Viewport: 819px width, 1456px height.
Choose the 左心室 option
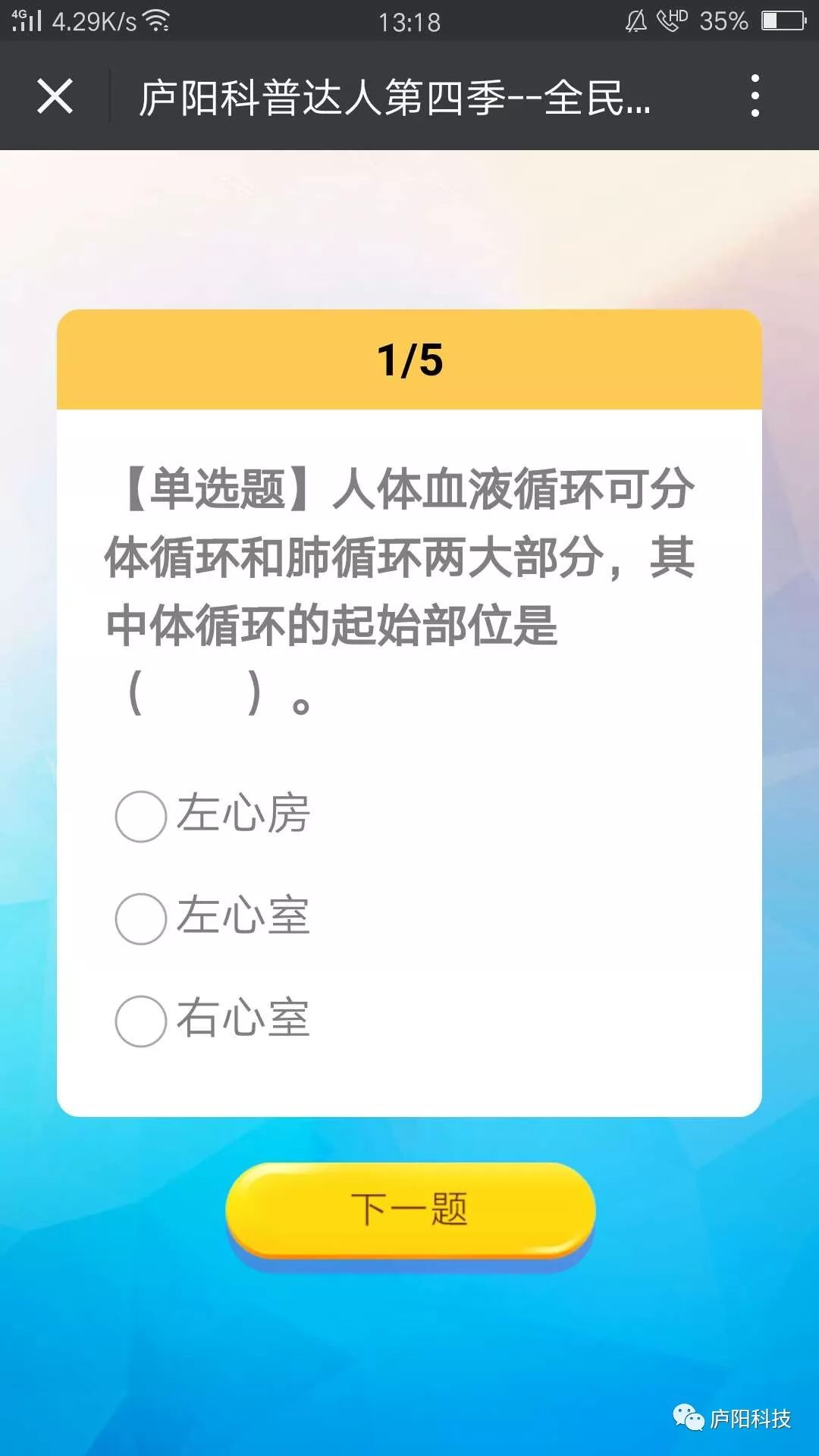[x=141, y=918]
